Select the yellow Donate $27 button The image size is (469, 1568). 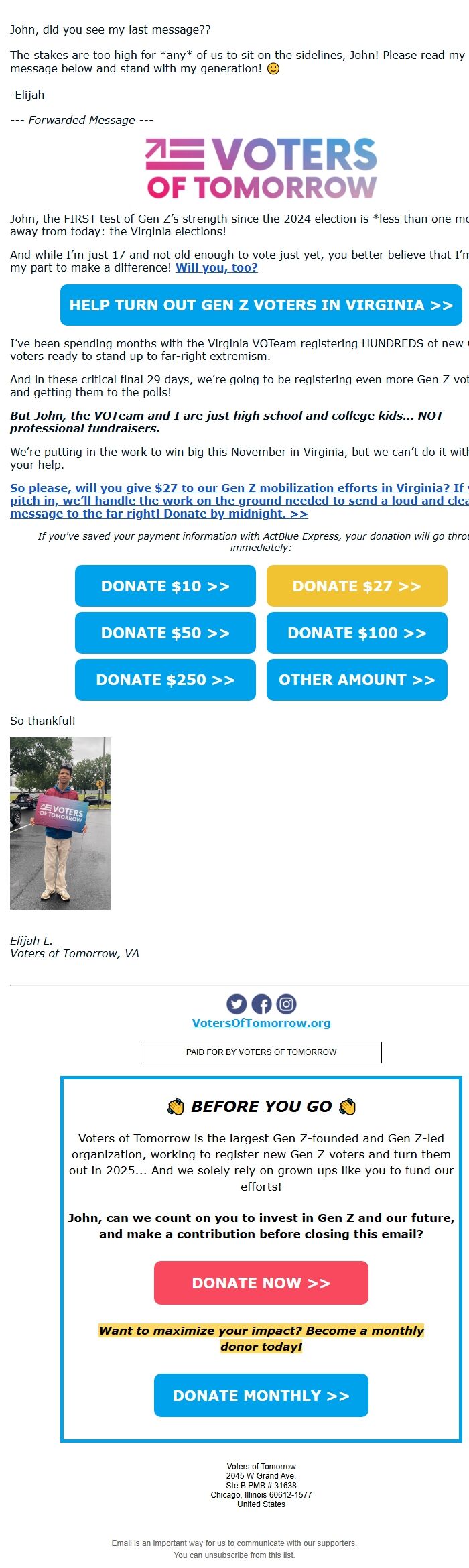[357, 586]
